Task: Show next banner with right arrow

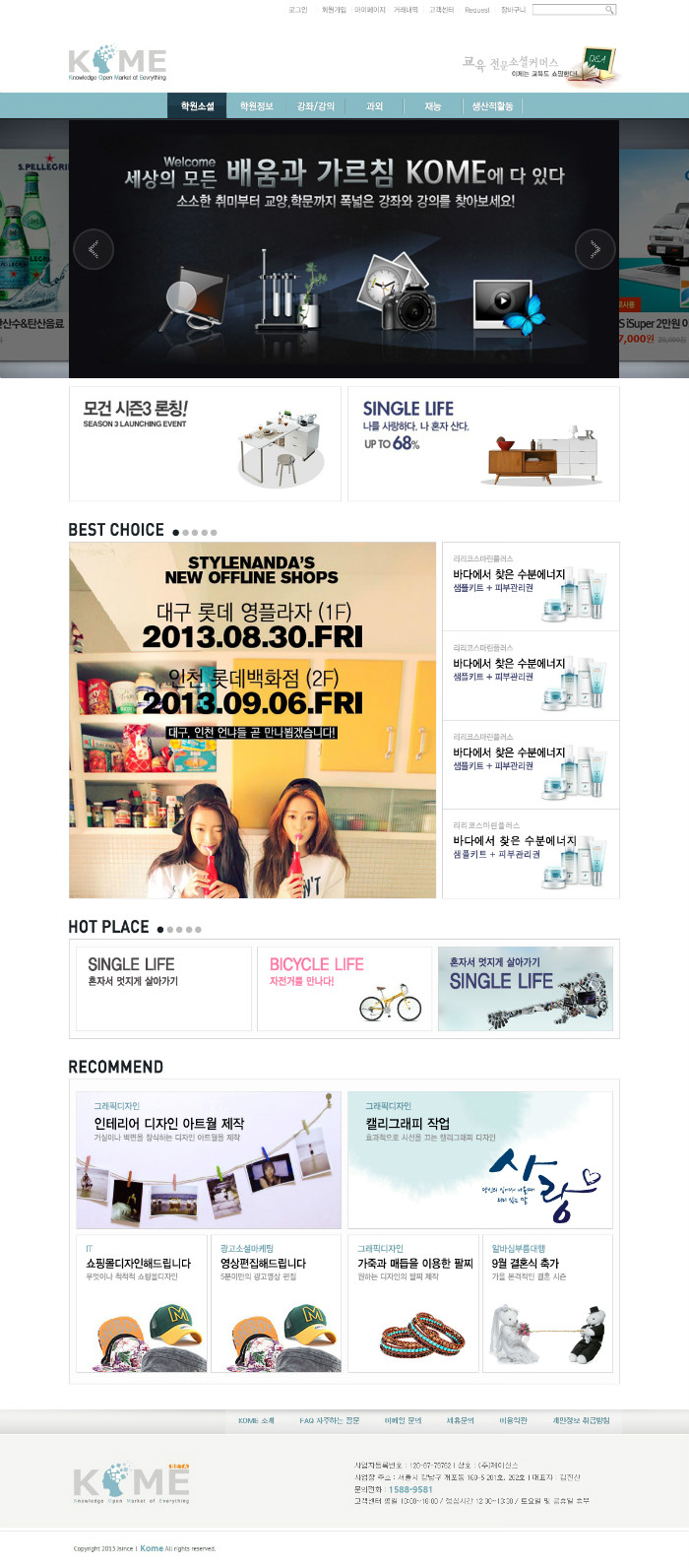Action: click(x=595, y=249)
